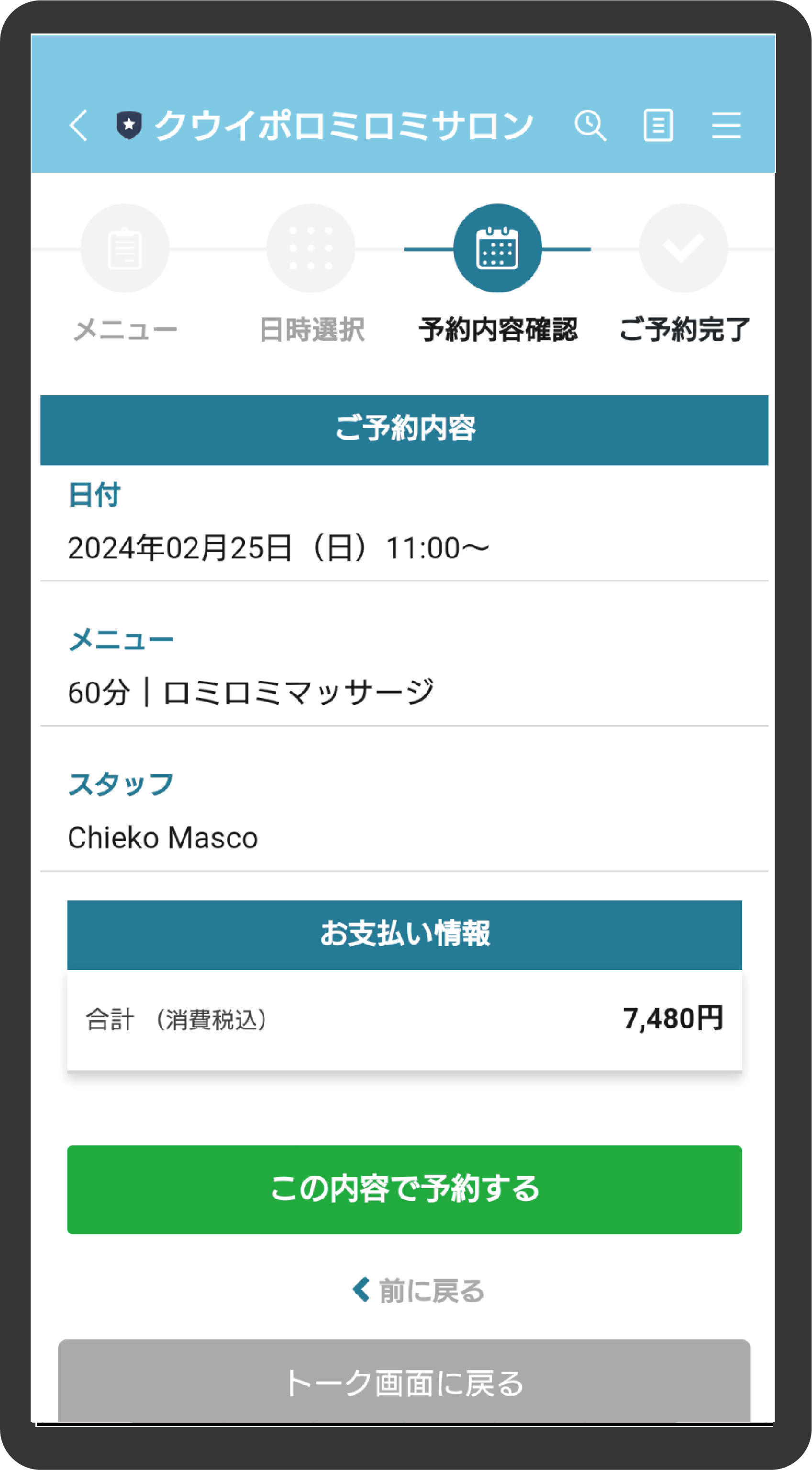Image resolution: width=812 pixels, height=1470 pixels.
Task: Tap the 前に戻る link
Action: click(418, 1290)
